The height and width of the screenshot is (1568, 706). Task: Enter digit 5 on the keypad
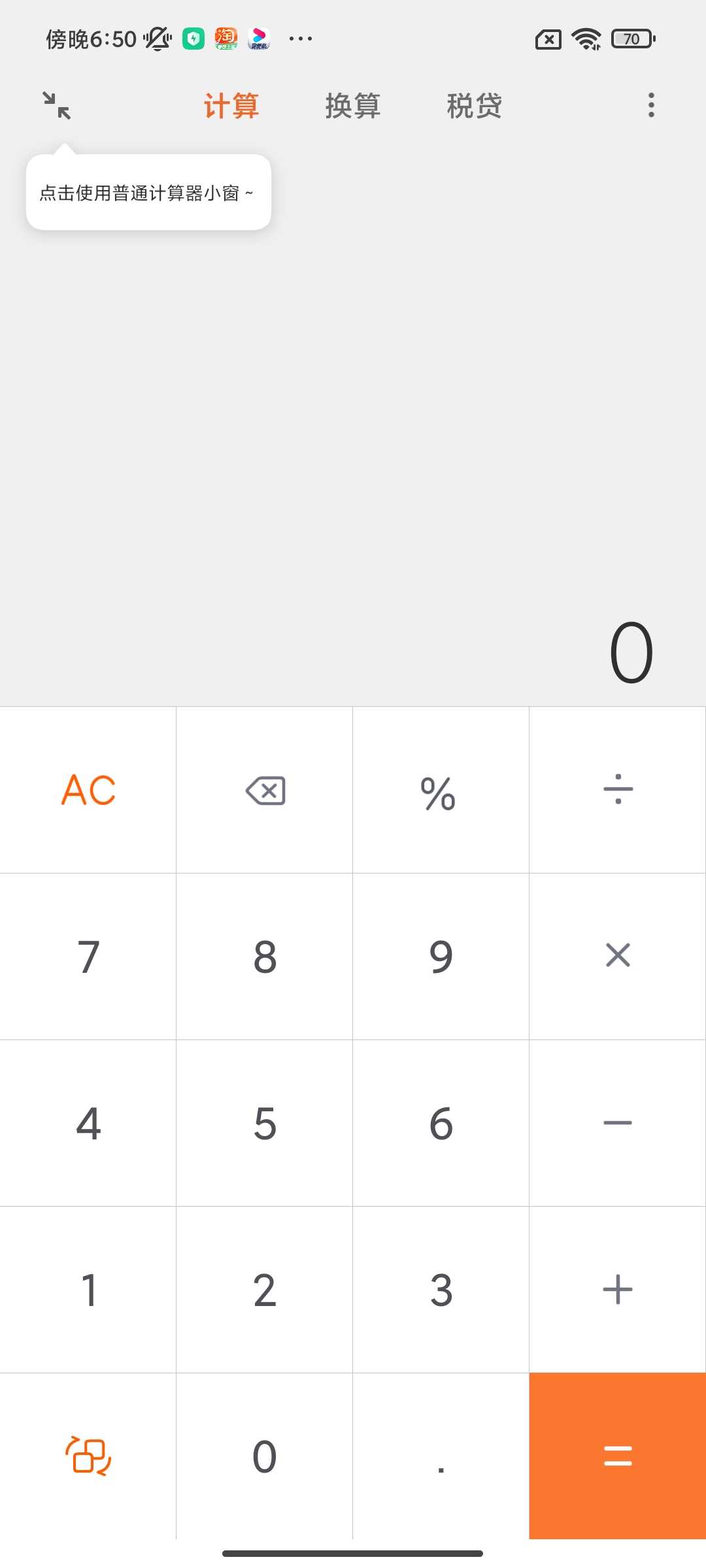pos(265,1122)
